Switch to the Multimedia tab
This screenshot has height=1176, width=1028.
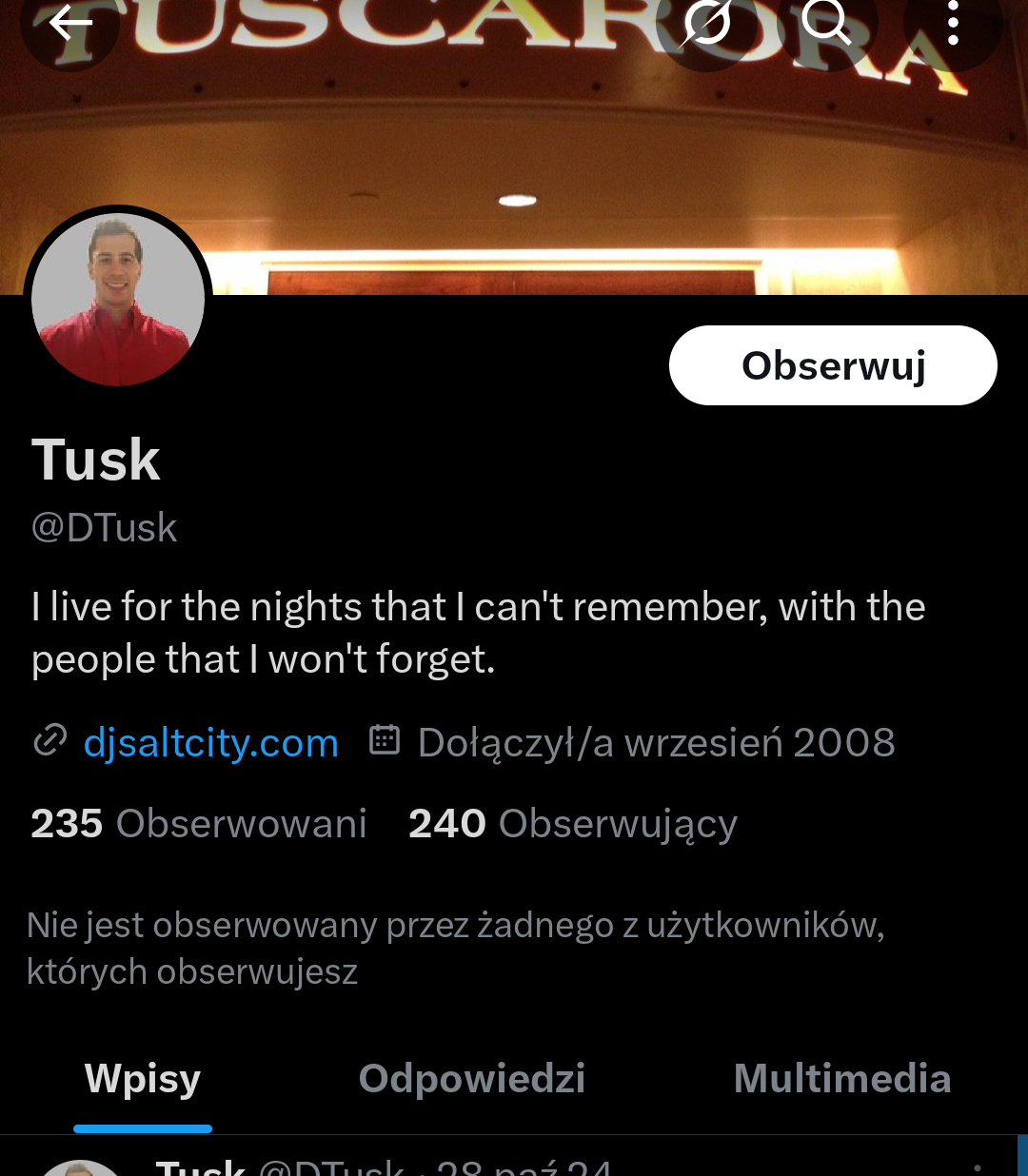(x=841, y=1079)
